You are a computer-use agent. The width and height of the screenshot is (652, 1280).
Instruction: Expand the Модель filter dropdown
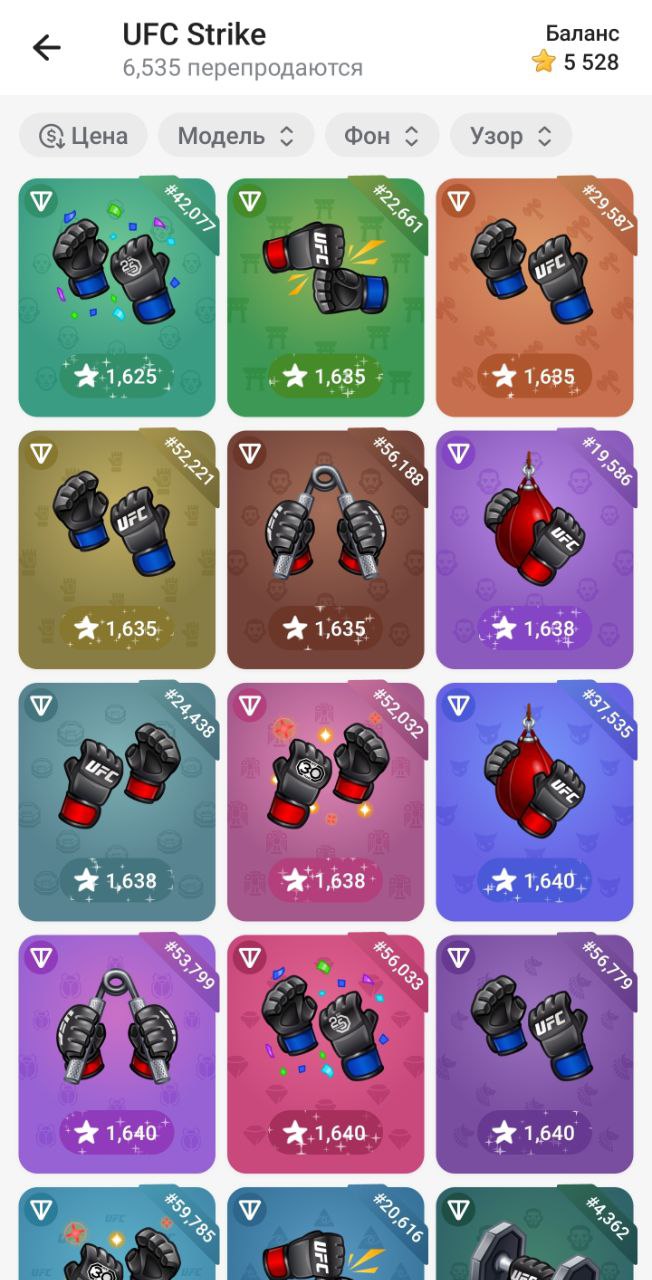(x=236, y=136)
